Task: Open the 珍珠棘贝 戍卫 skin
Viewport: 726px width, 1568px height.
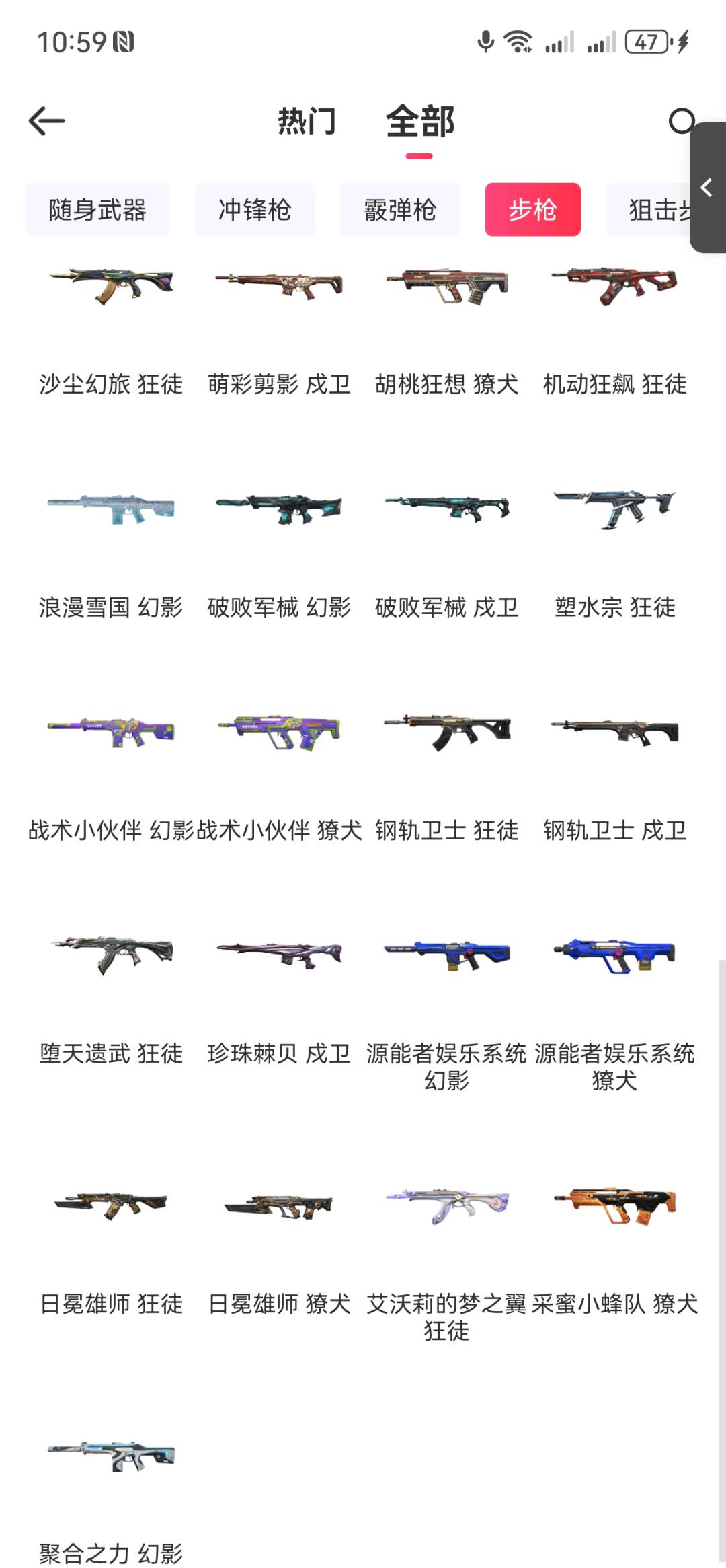Action: coord(279,955)
